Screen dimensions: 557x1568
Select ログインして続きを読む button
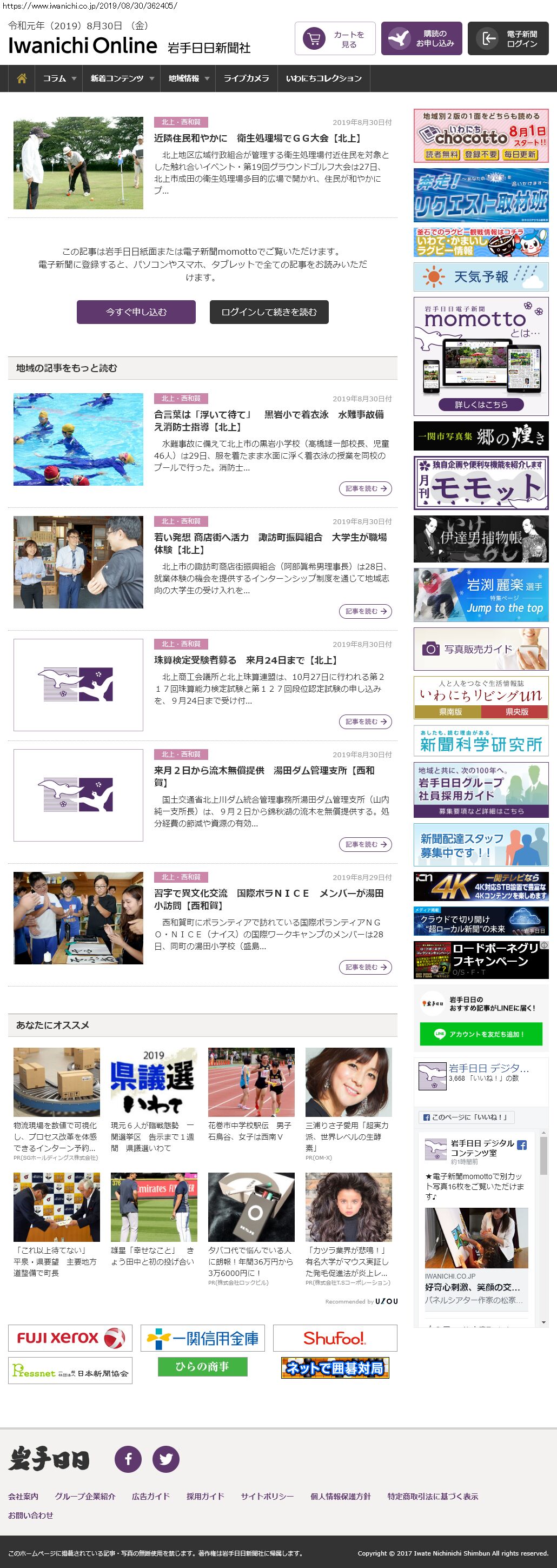[x=269, y=312]
